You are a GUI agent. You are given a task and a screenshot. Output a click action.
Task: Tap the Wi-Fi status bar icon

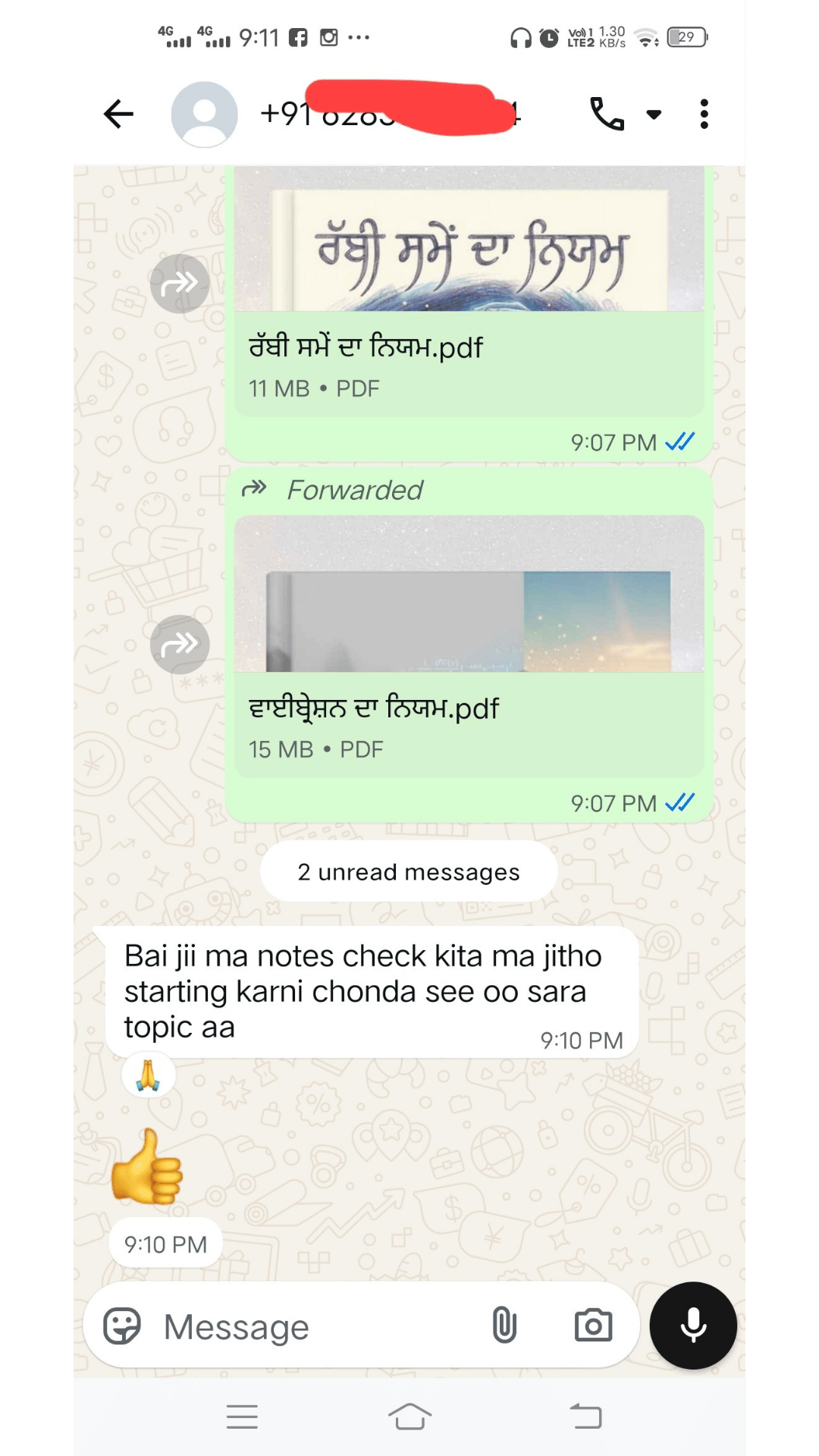[x=646, y=36]
